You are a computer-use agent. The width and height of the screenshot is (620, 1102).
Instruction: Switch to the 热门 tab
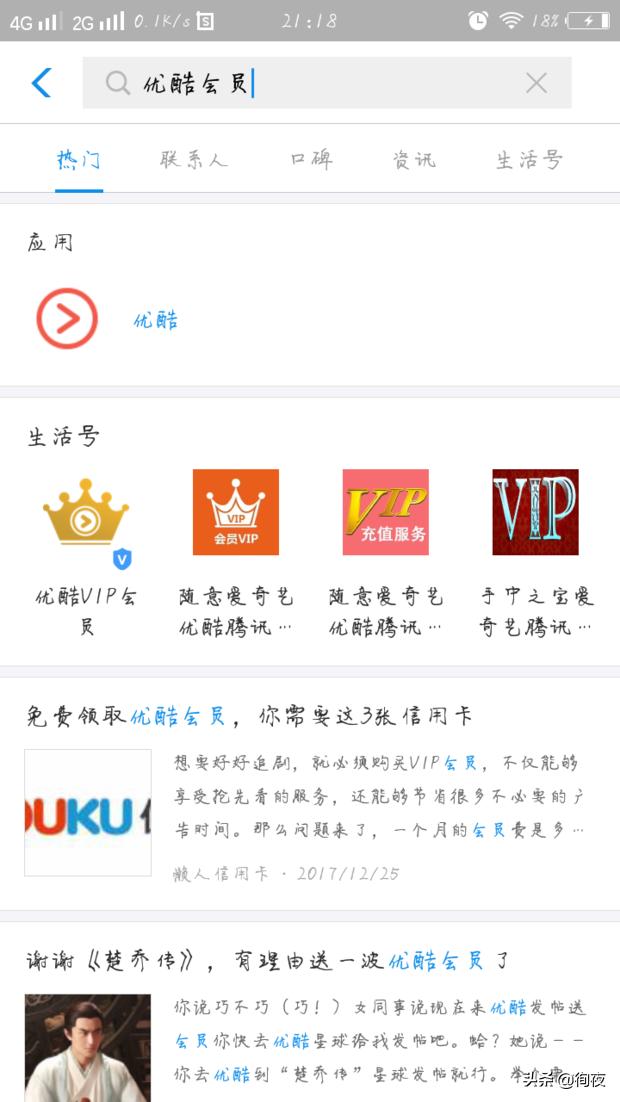[79, 160]
